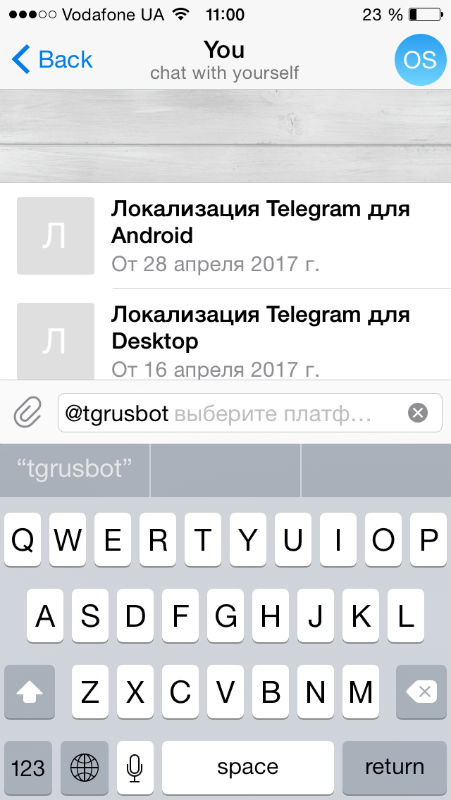
Task: Select Локализация Telegram для Desktop result
Action: pos(226,334)
